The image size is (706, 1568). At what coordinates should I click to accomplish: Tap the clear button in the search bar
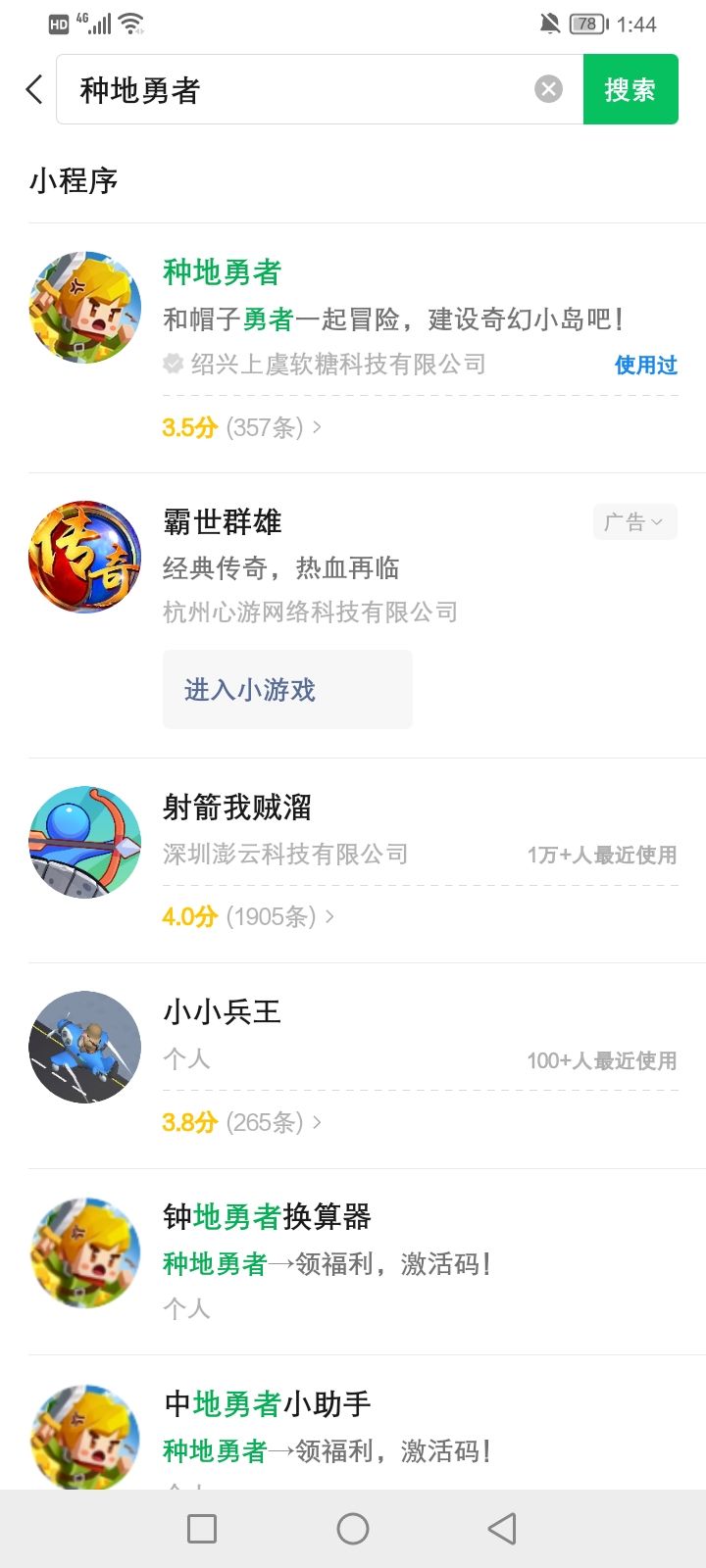coord(548,88)
